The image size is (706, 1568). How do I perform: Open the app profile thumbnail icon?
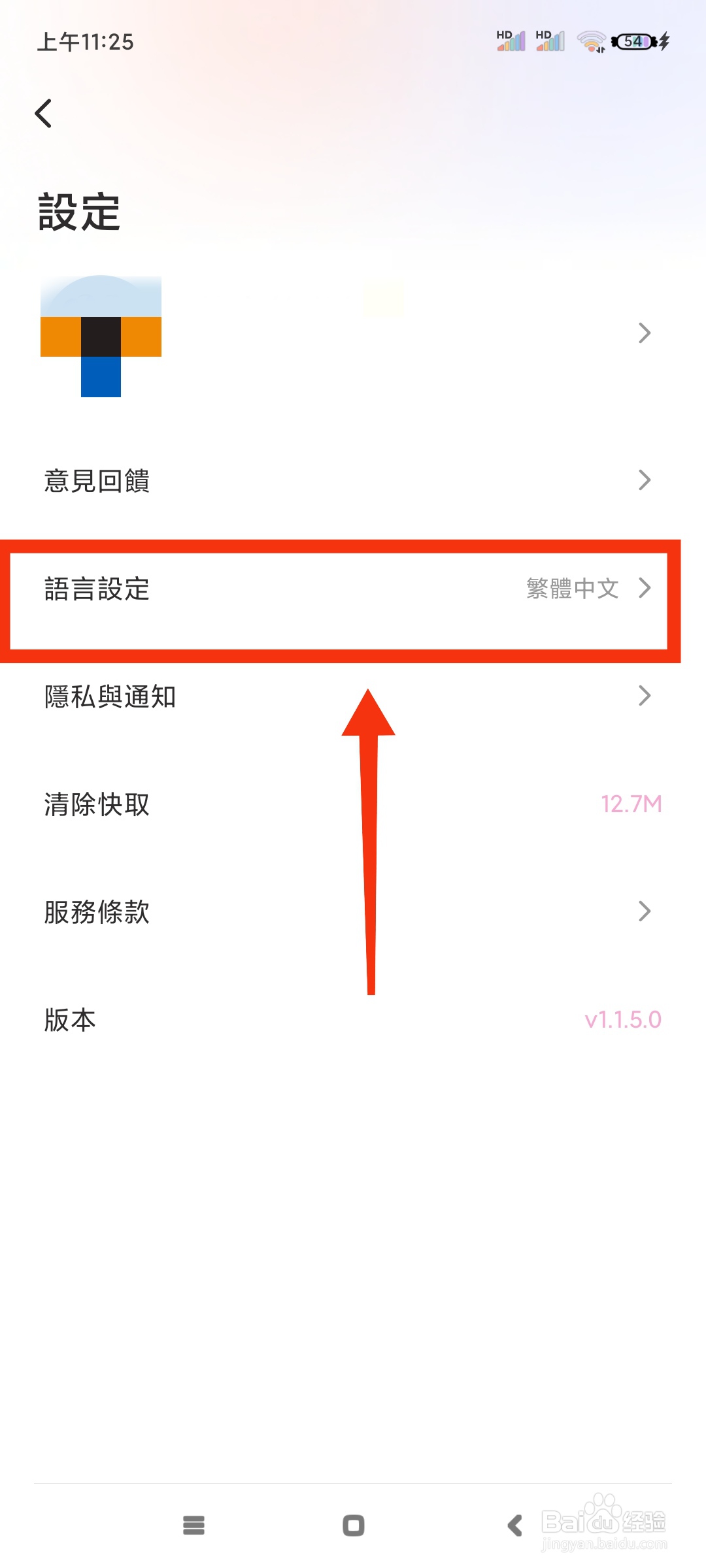[x=101, y=336]
